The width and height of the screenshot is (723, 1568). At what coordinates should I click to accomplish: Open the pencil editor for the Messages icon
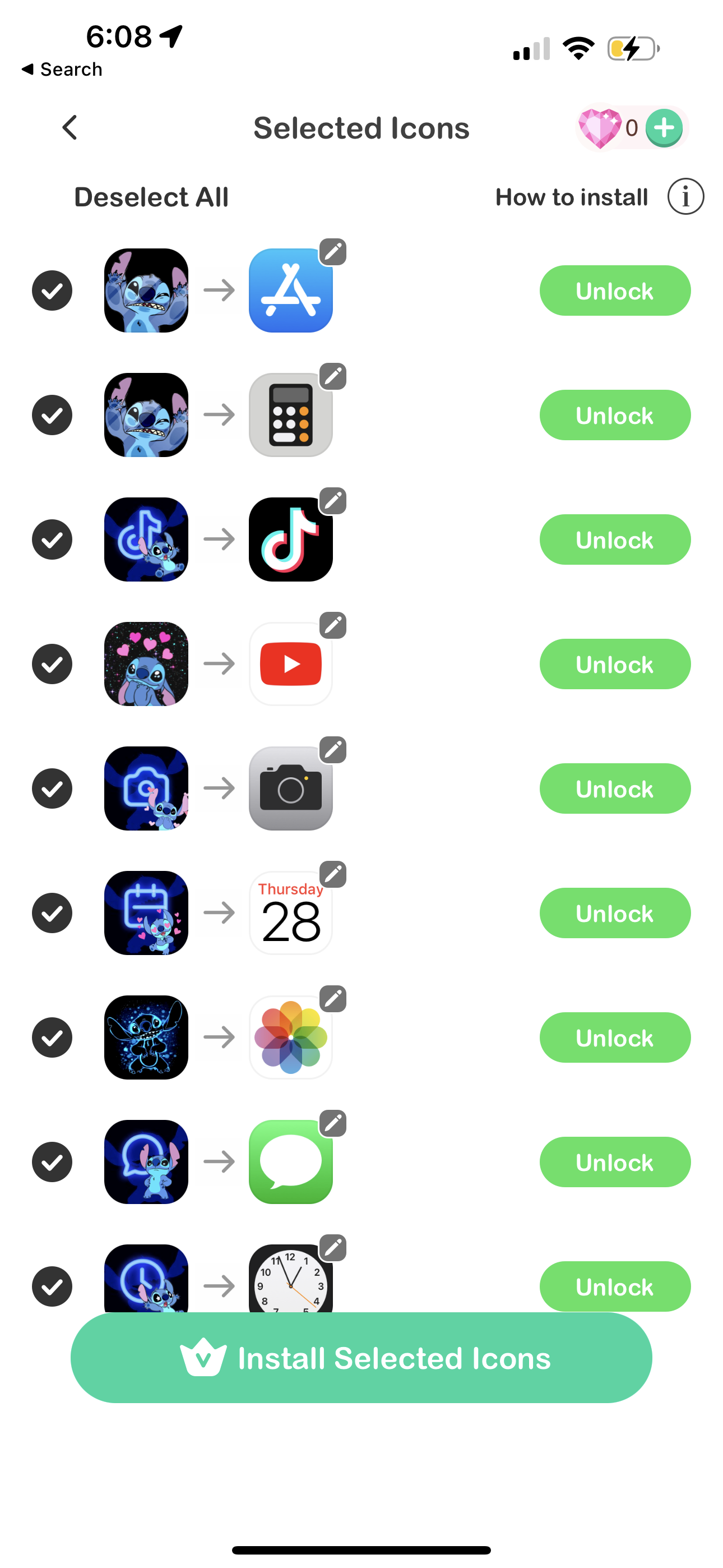click(x=332, y=1124)
